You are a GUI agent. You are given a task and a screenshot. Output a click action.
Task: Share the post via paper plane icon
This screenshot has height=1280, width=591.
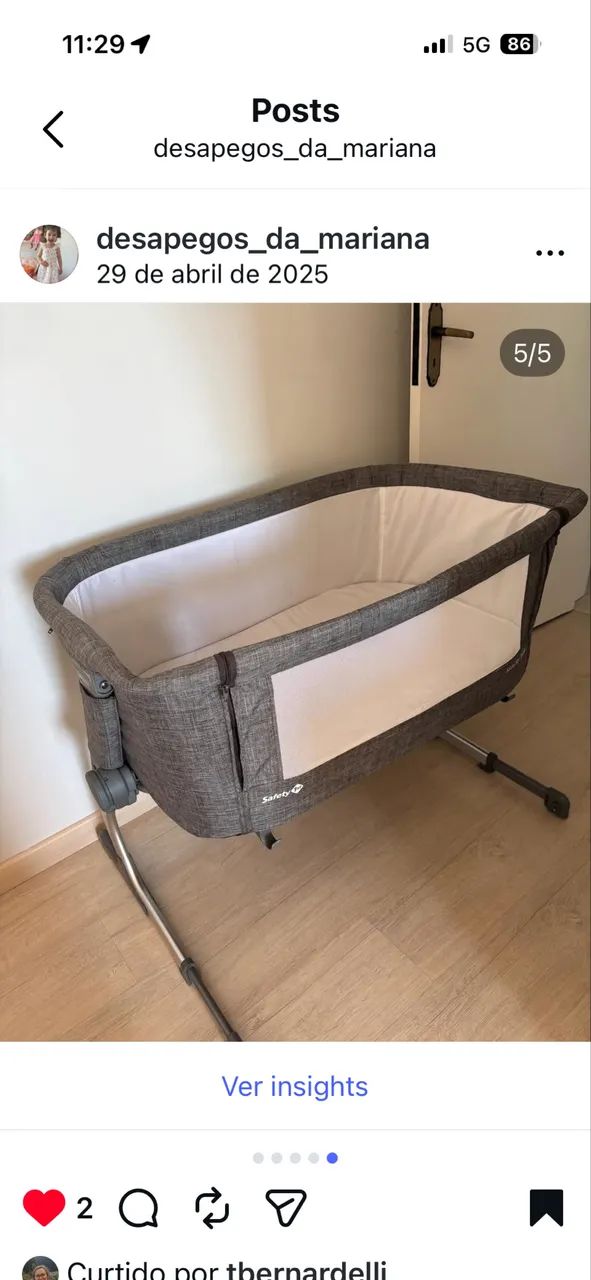[x=286, y=1208]
